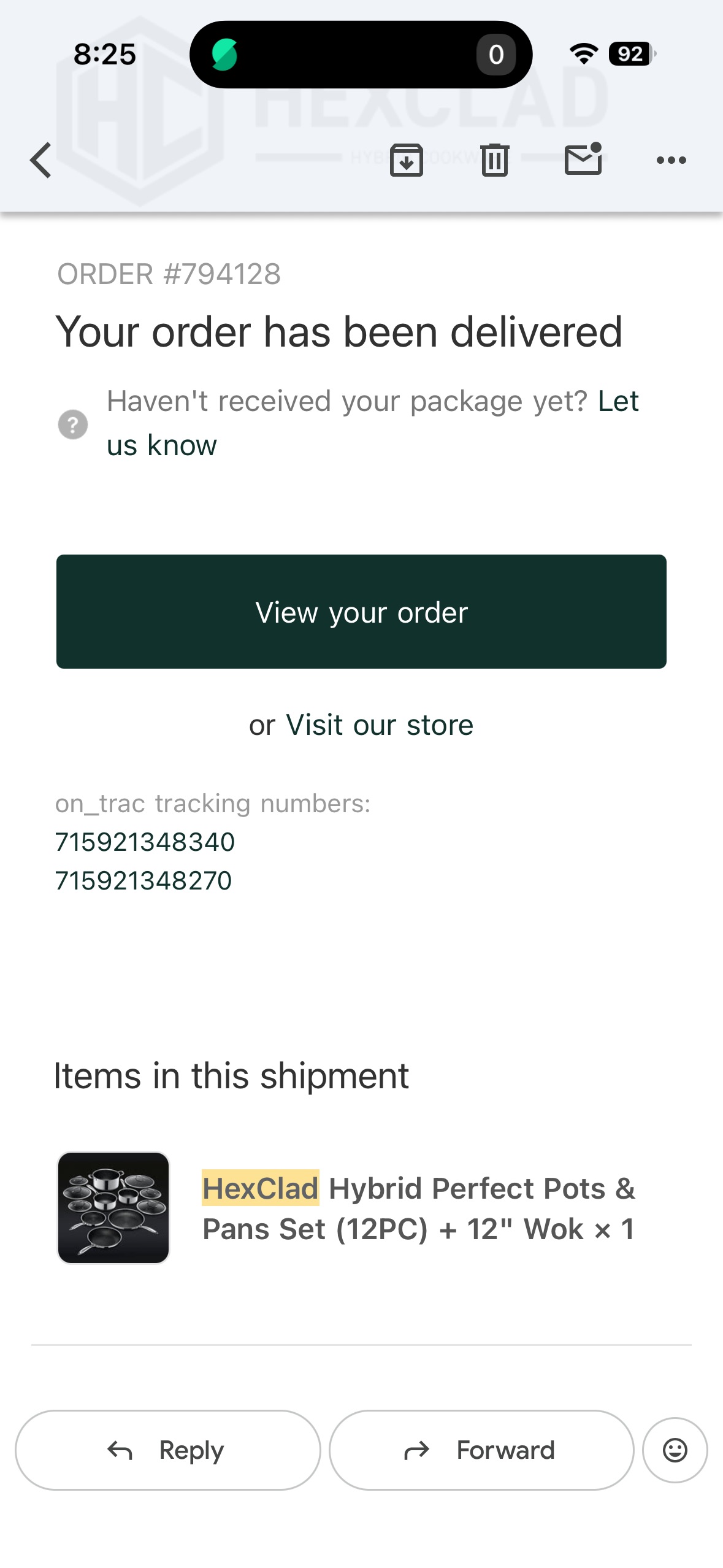Viewport: 723px width, 1568px height.
Task: Delete this email
Action: point(494,160)
